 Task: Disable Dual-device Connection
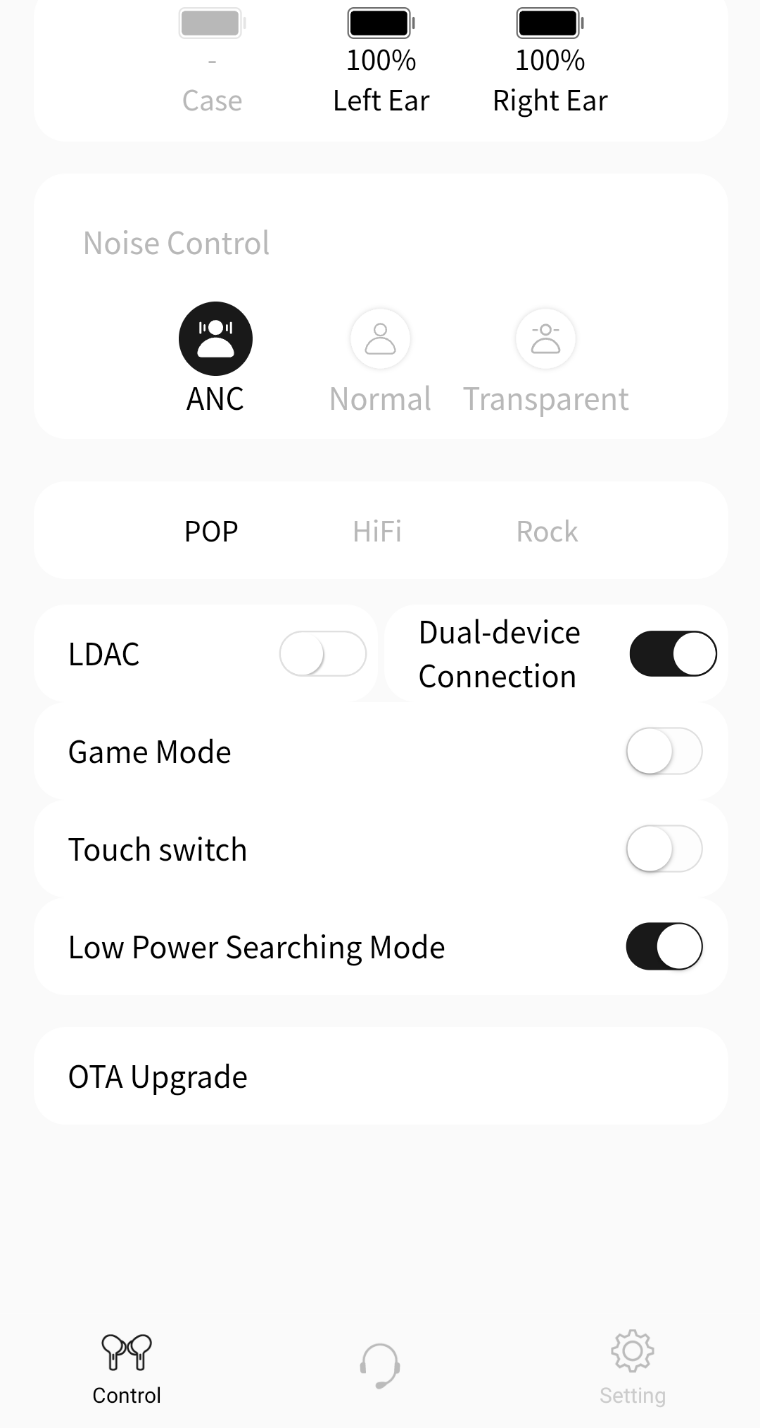[x=672, y=654]
